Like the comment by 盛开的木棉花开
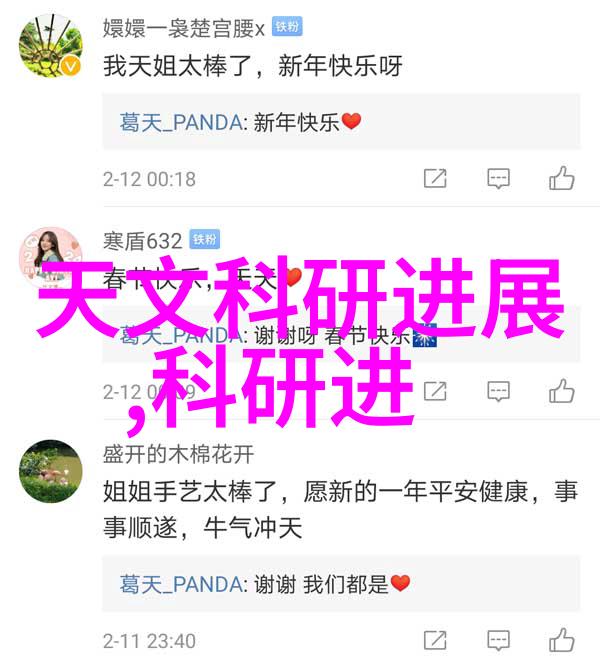600x662 pixels. tap(561, 640)
